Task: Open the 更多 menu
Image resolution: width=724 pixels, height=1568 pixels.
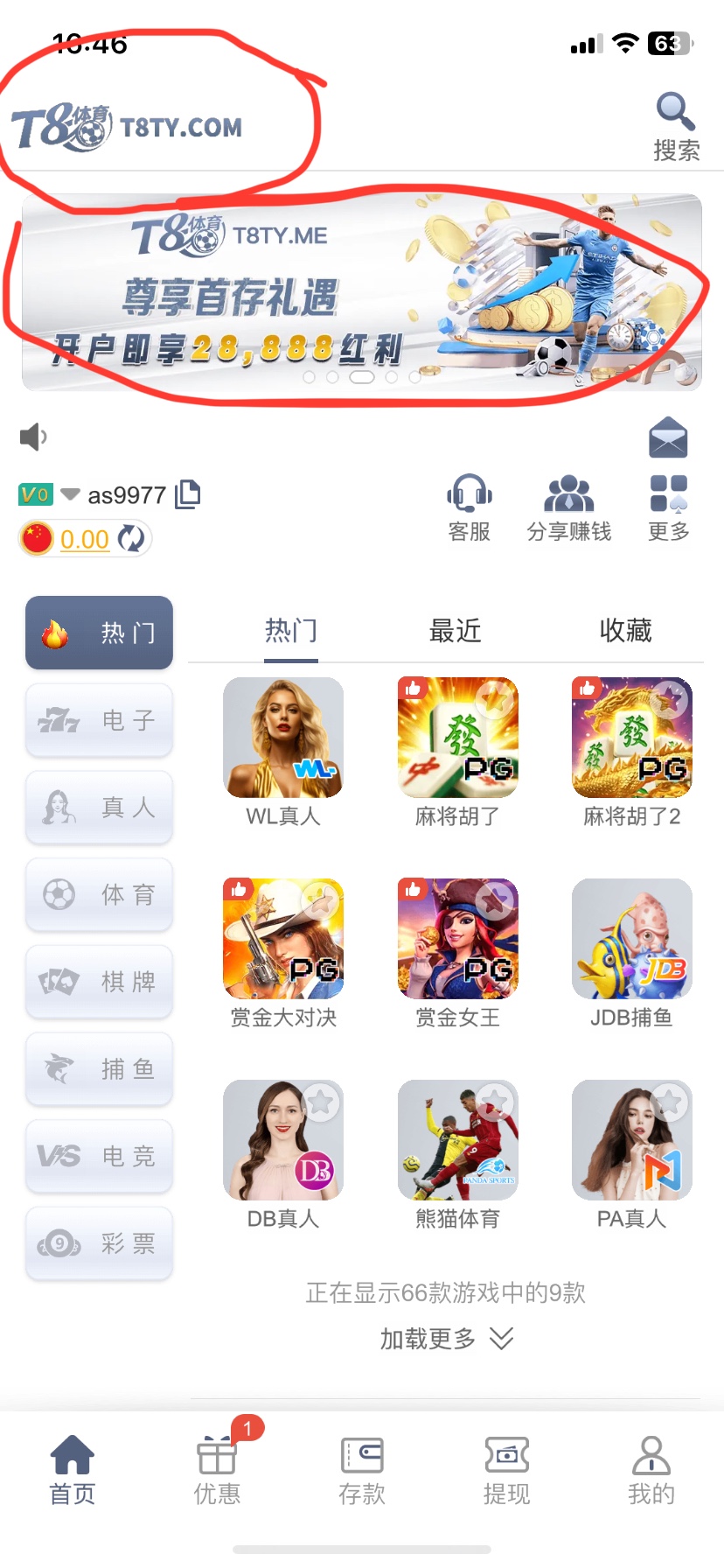Action: pyautogui.click(x=669, y=507)
